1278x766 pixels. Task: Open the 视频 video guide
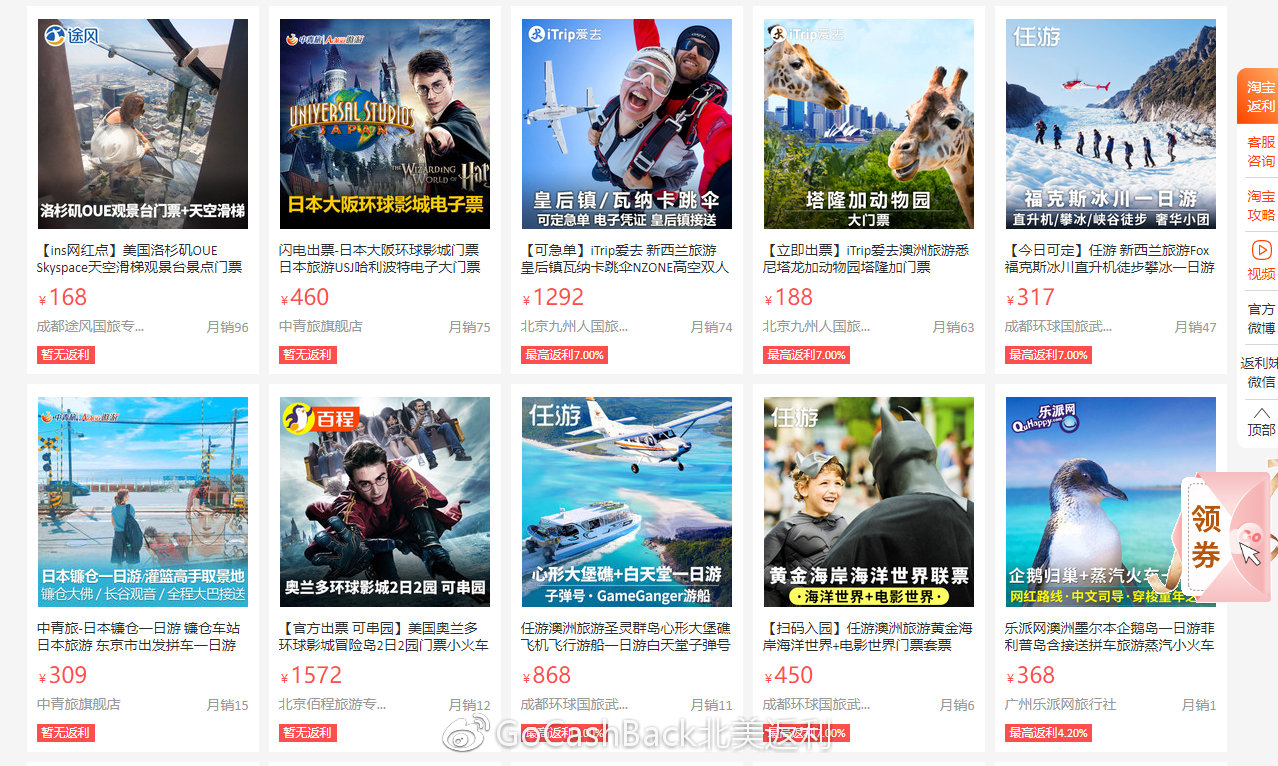1260,260
